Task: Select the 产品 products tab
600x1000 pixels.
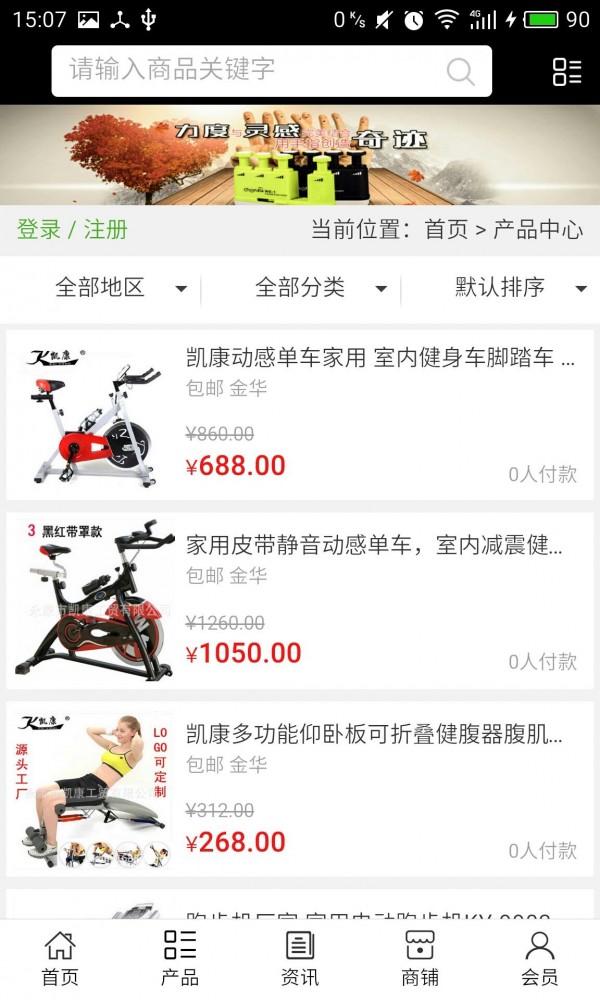Action: [x=180, y=959]
